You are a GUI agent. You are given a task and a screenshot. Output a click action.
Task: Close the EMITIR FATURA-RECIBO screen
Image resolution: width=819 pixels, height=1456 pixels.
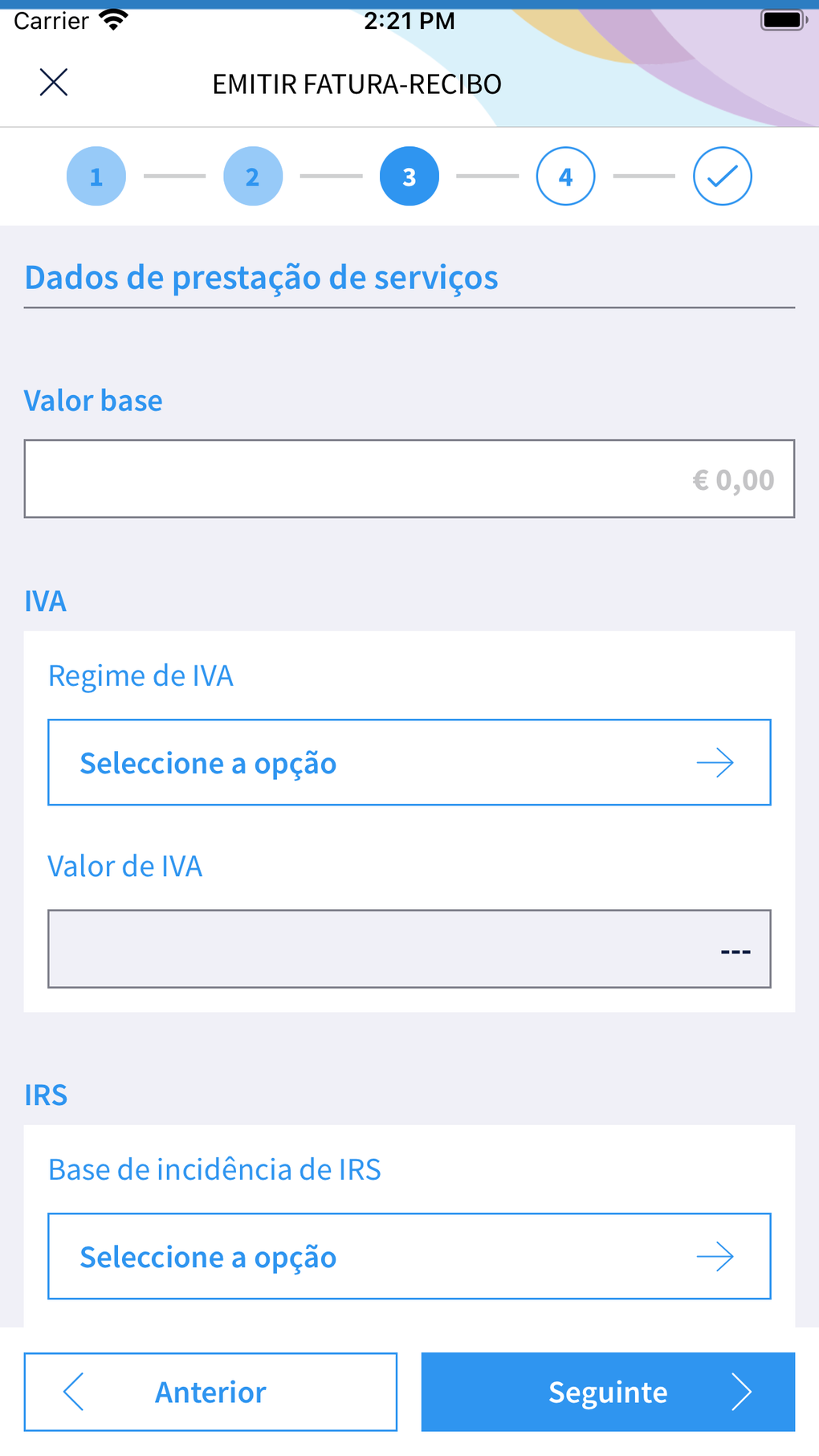click(x=53, y=82)
